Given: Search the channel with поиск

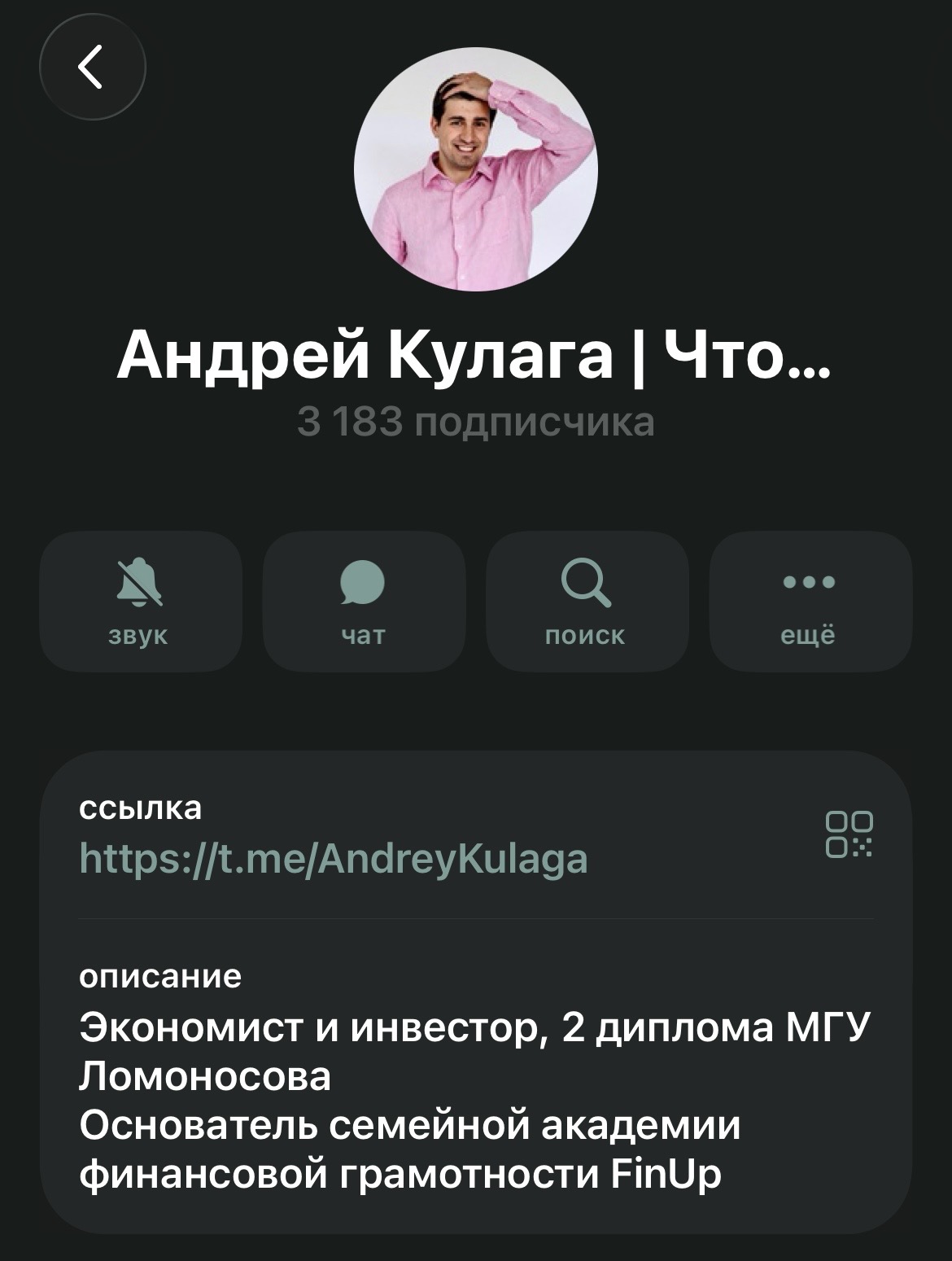Looking at the screenshot, I should click(587, 602).
